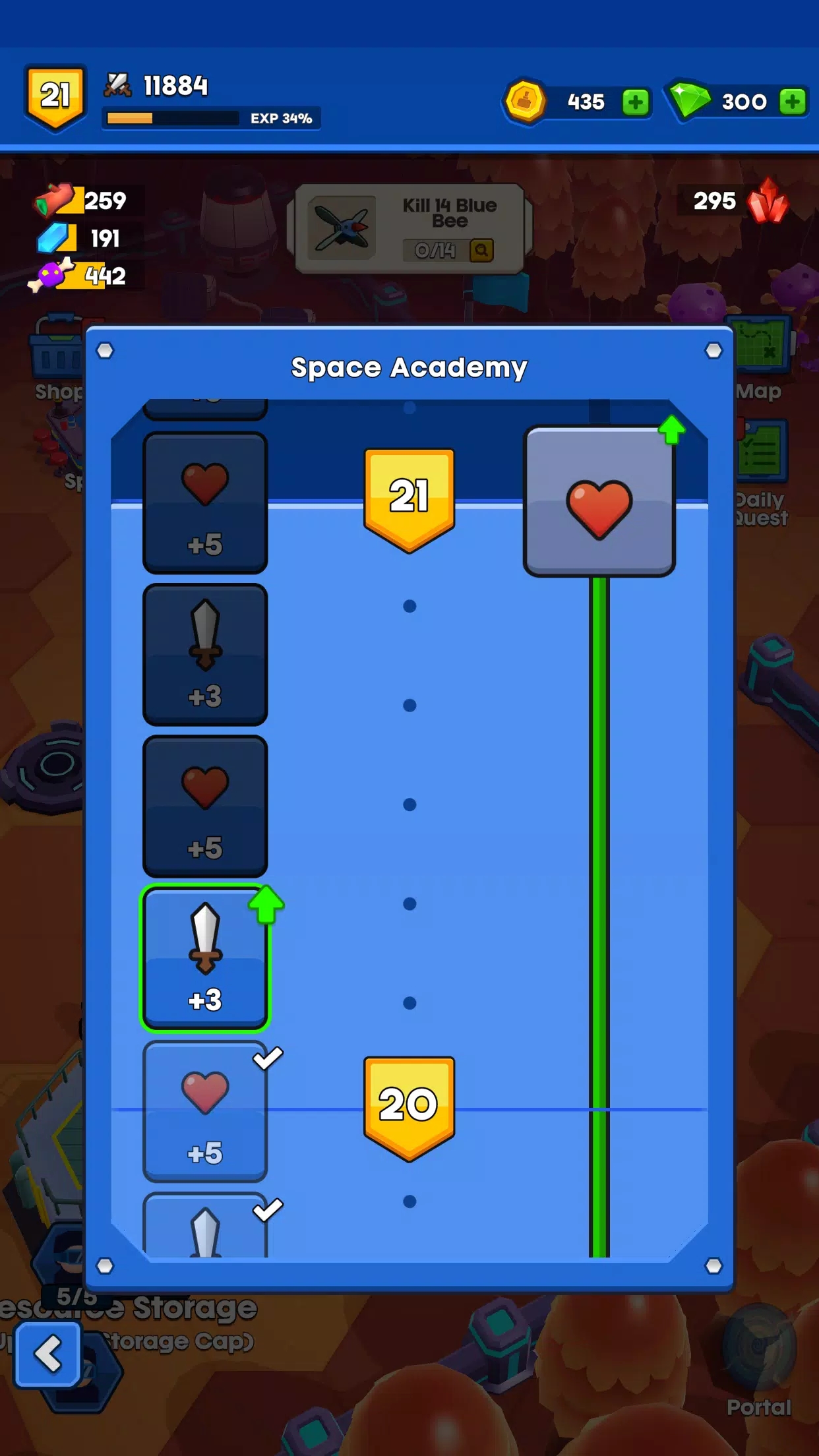Inspect the quest magnifier icon
Viewport: 819px width, 1456px height.
[x=481, y=251]
